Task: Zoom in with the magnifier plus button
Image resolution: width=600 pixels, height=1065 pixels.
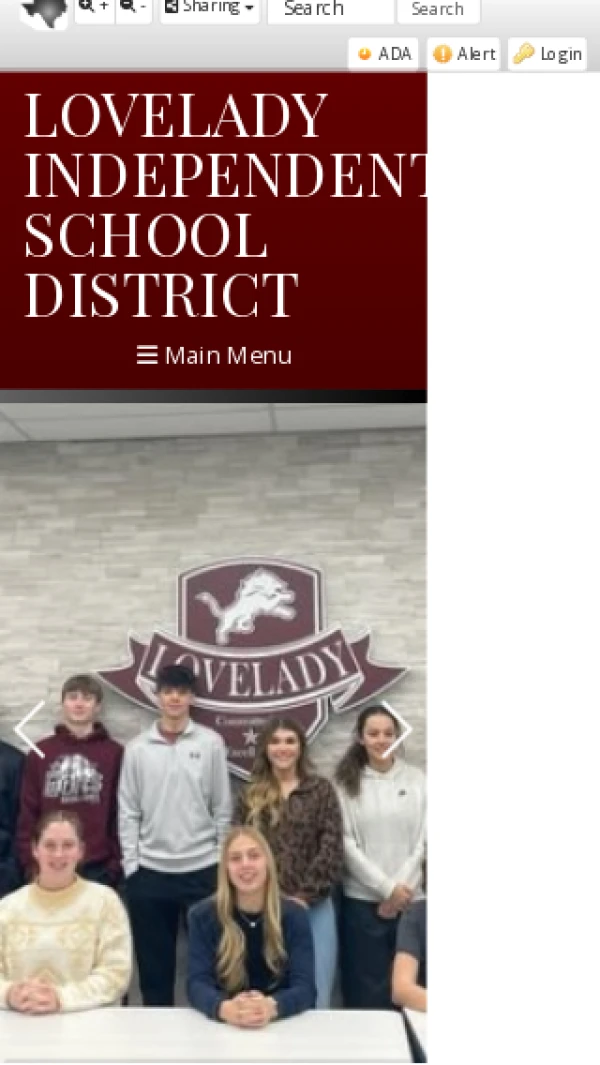Action: click(94, 8)
